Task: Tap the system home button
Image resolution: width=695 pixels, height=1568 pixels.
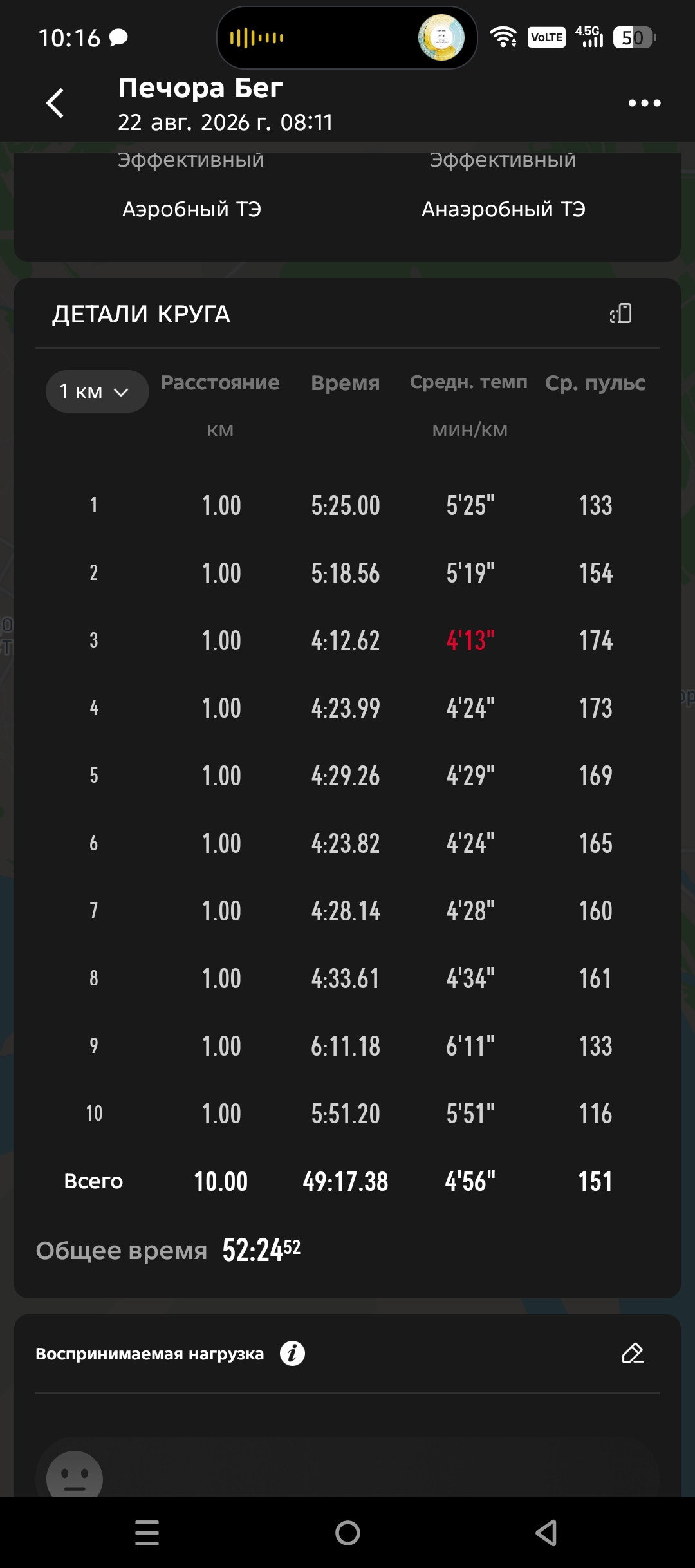Action: tap(347, 1533)
